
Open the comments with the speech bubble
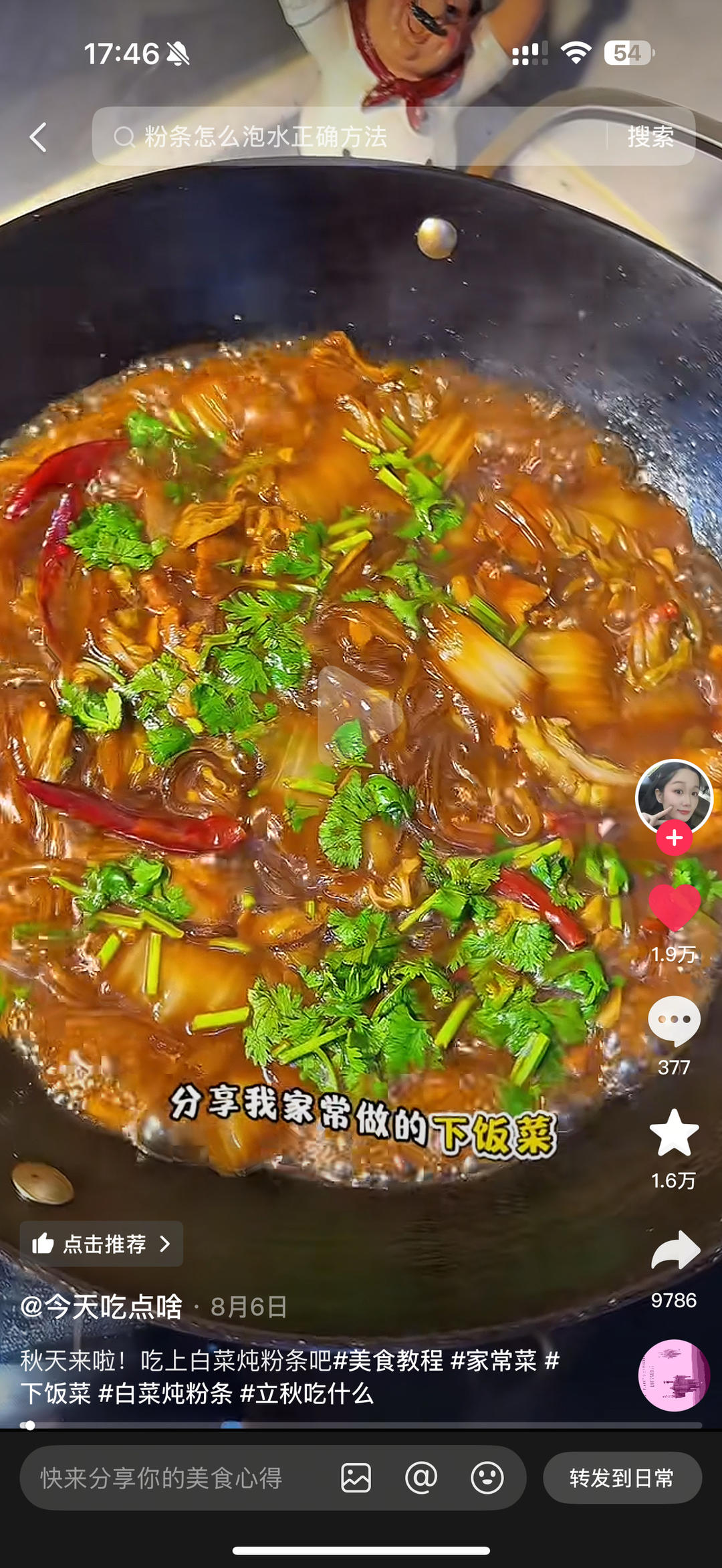click(x=674, y=1021)
